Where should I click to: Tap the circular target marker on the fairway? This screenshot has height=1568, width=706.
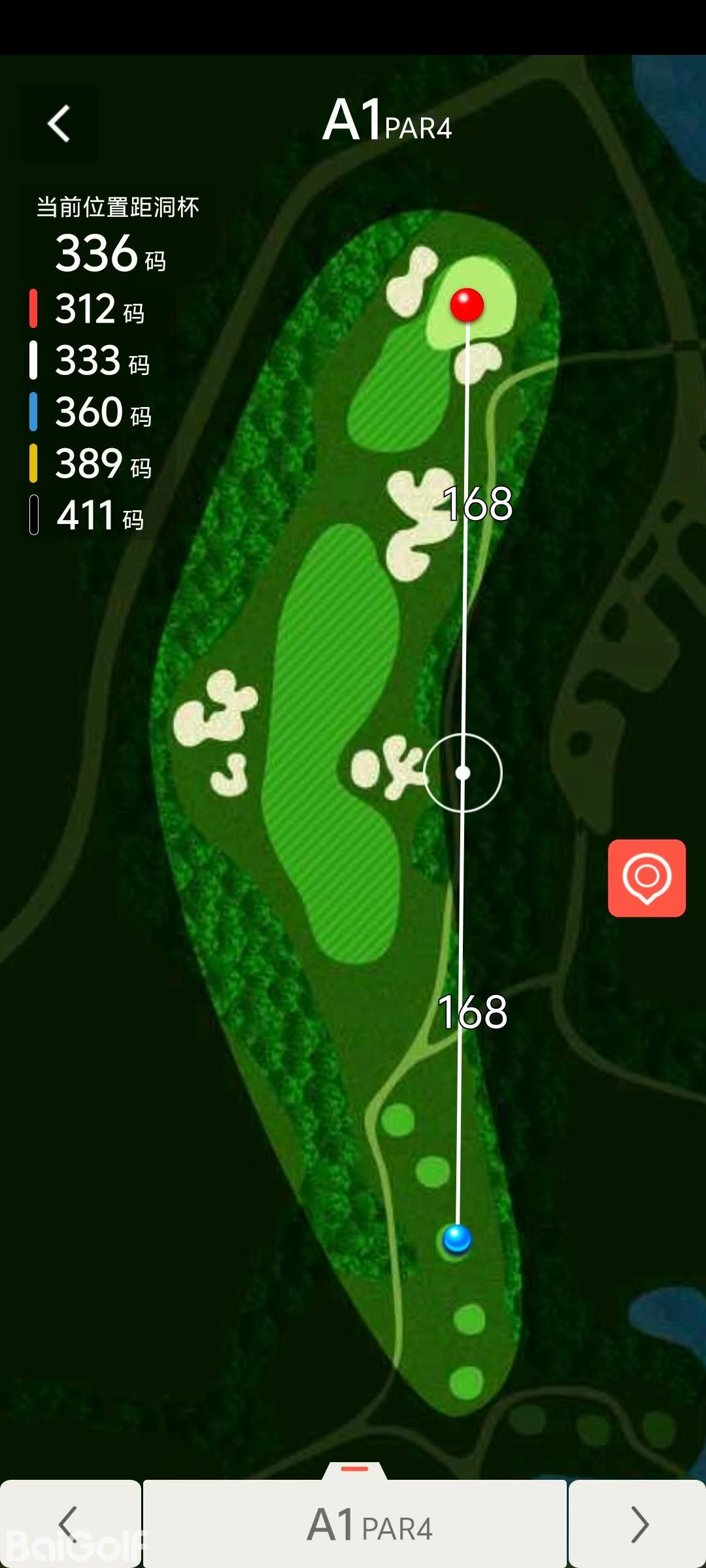click(463, 773)
